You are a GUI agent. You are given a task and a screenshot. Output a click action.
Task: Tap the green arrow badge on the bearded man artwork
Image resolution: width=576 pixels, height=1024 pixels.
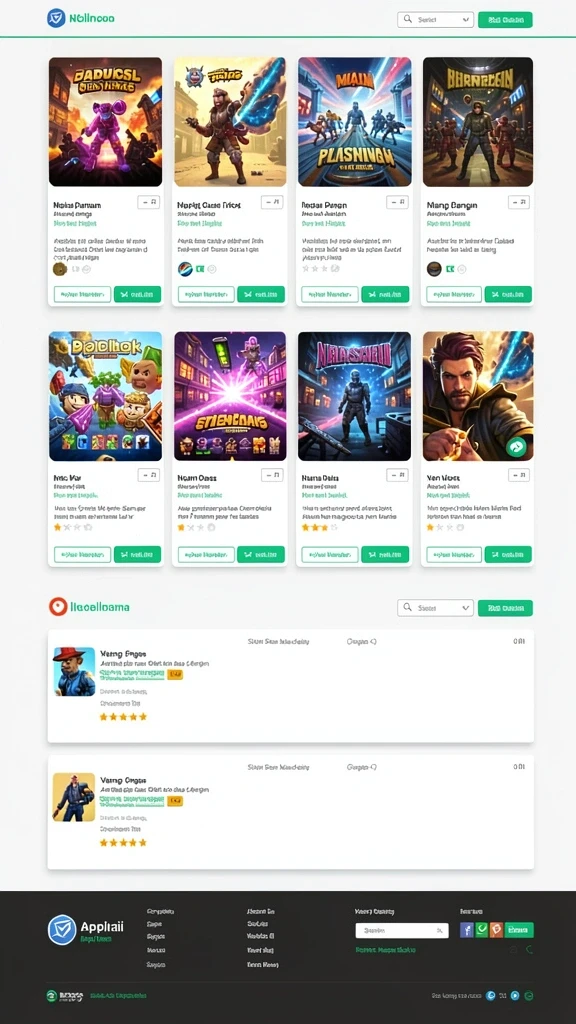(516, 447)
